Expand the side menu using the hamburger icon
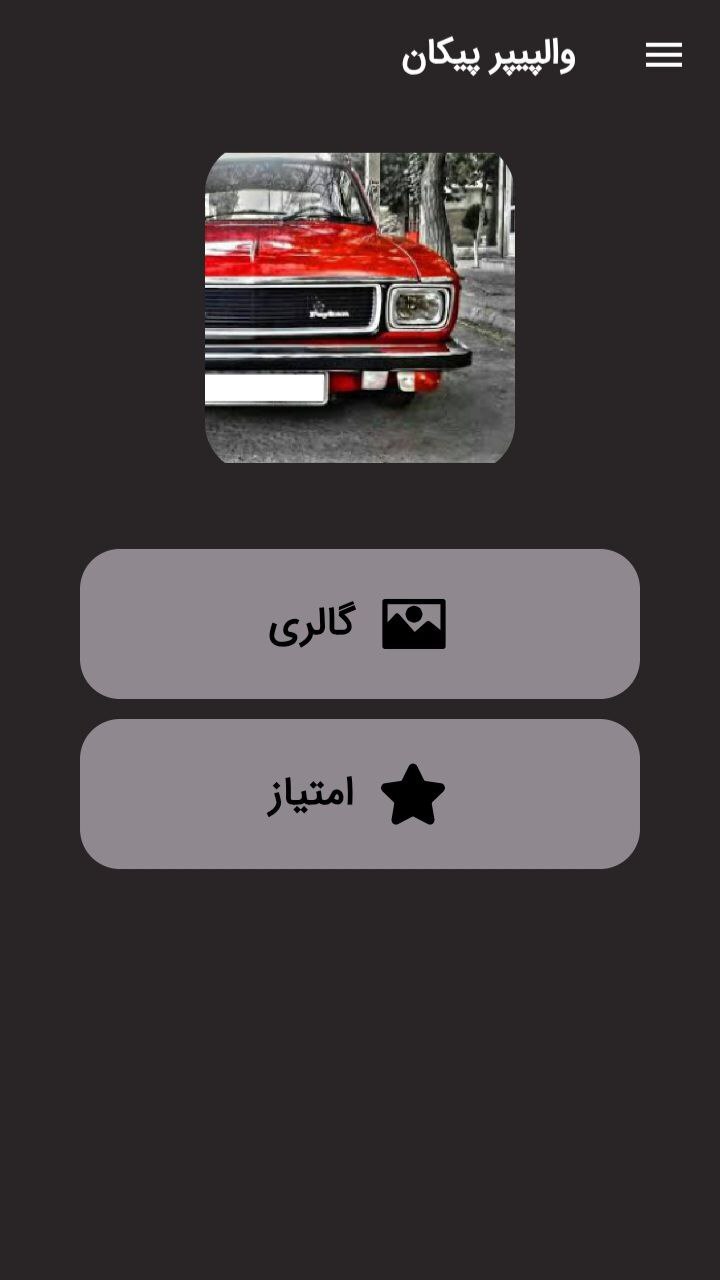The width and height of the screenshot is (720, 1280). [663, 56]
